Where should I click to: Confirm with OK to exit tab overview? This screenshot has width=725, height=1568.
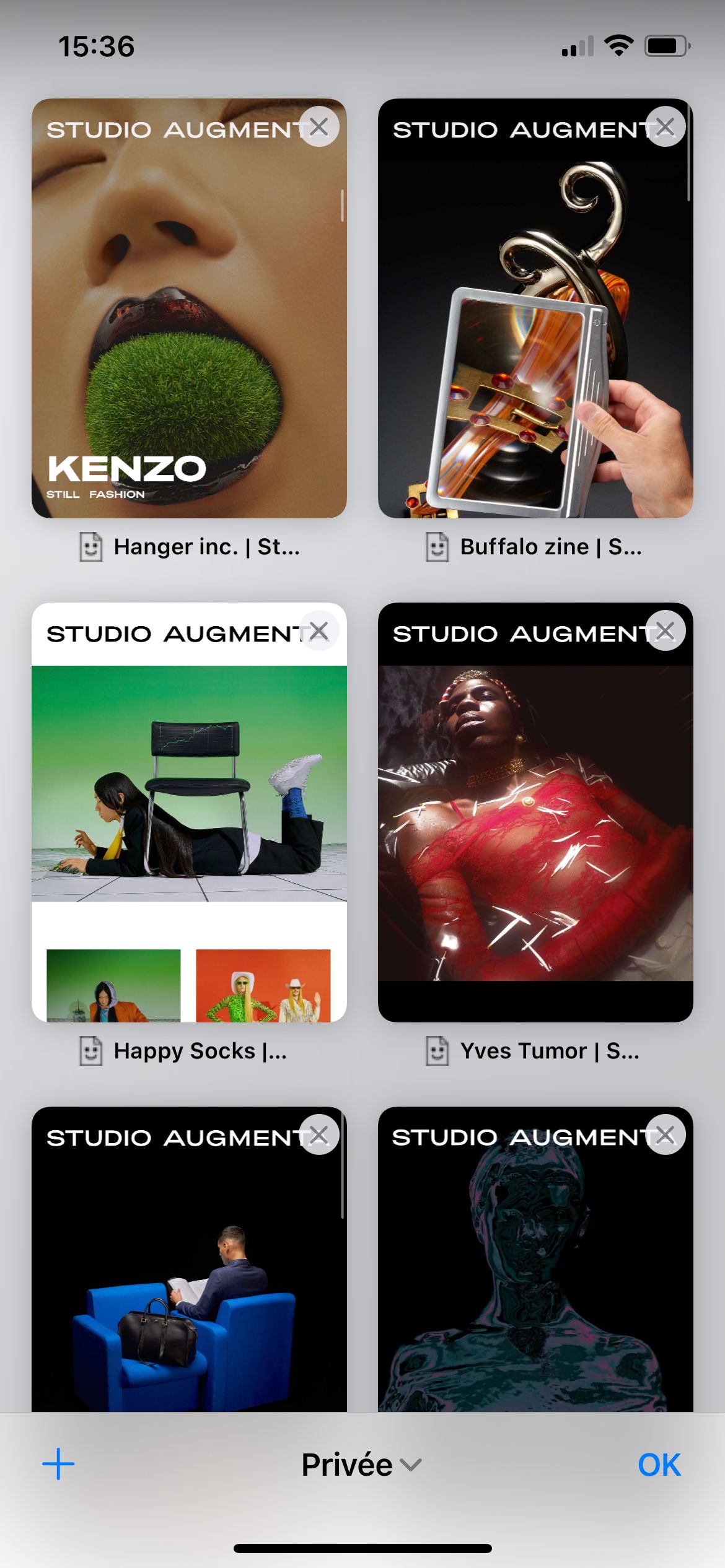(x=659, y=1465)
